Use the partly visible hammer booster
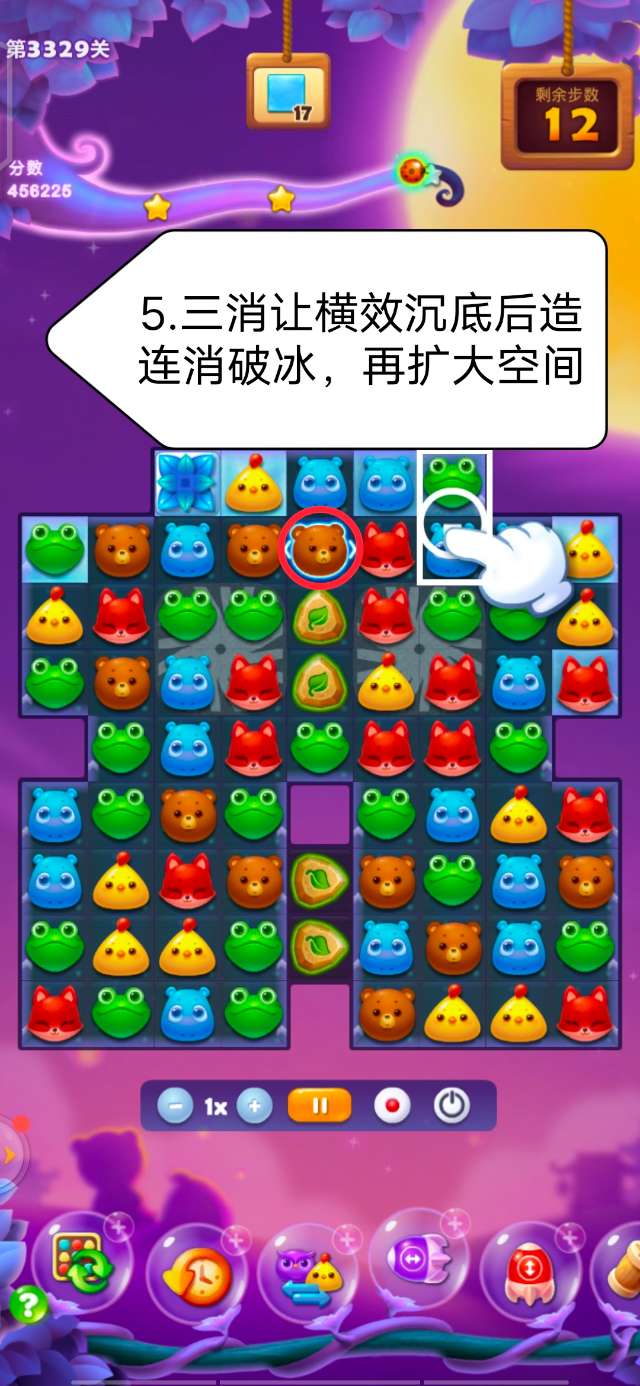 [624, 1268]
